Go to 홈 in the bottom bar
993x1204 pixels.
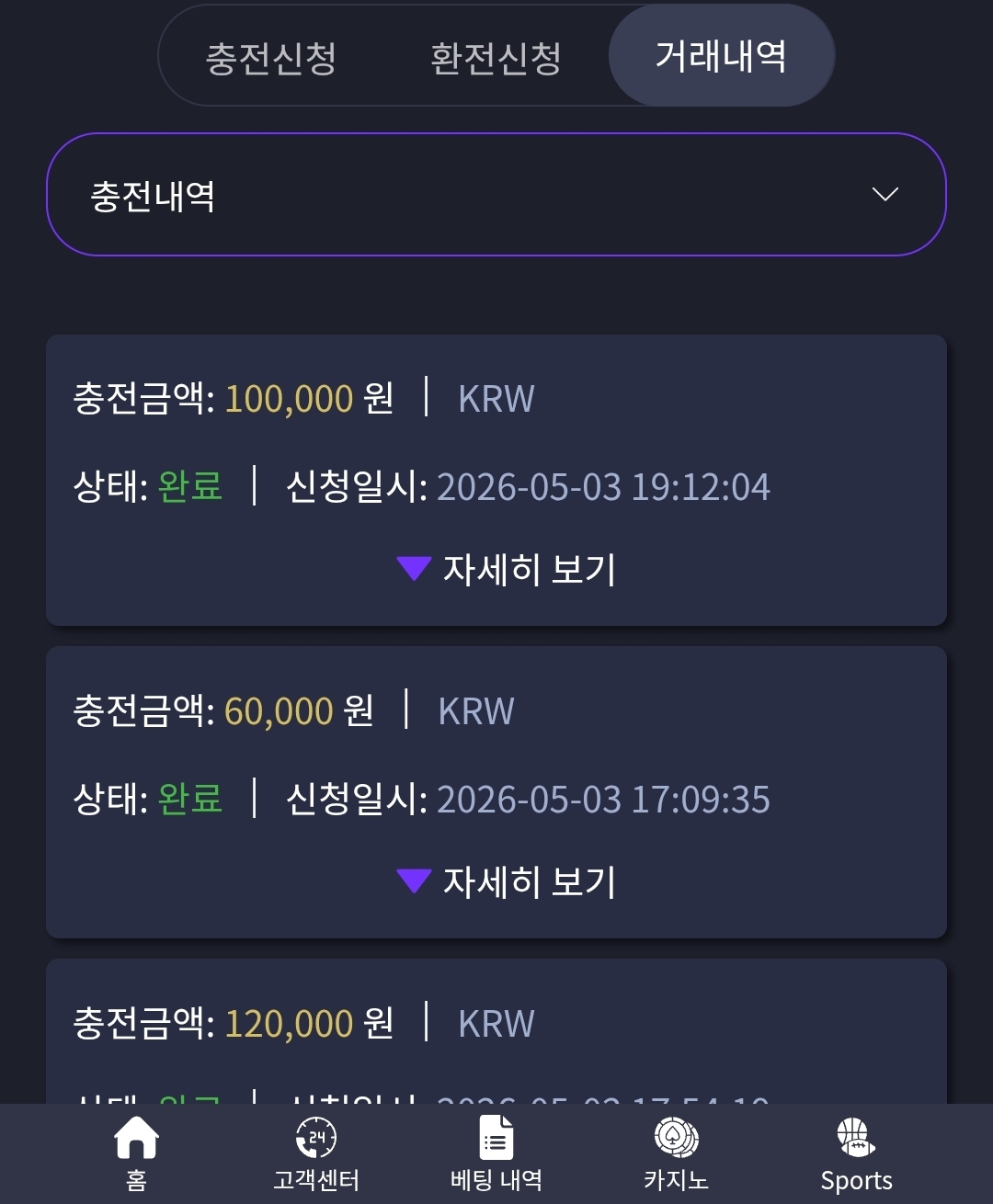[136, 1154]
